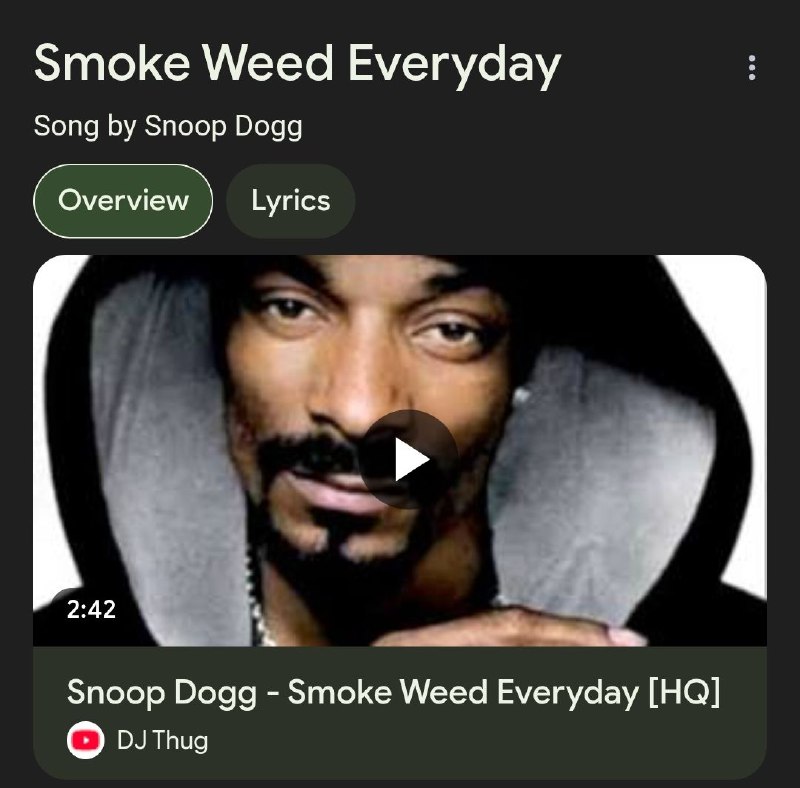
Task: Open the three-dot overflow menu
Action: pos(752,68)
